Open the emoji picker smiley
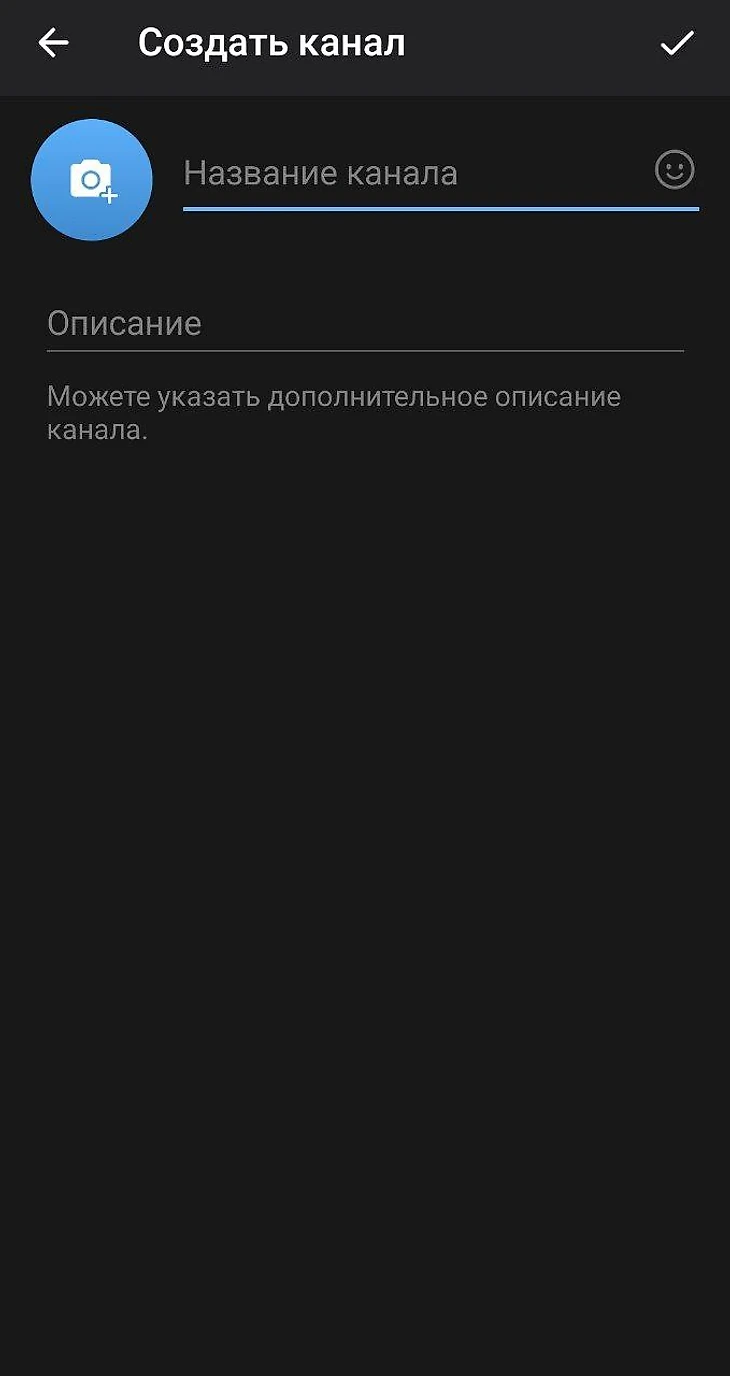The image size is (730, 1376). [674, 170]
